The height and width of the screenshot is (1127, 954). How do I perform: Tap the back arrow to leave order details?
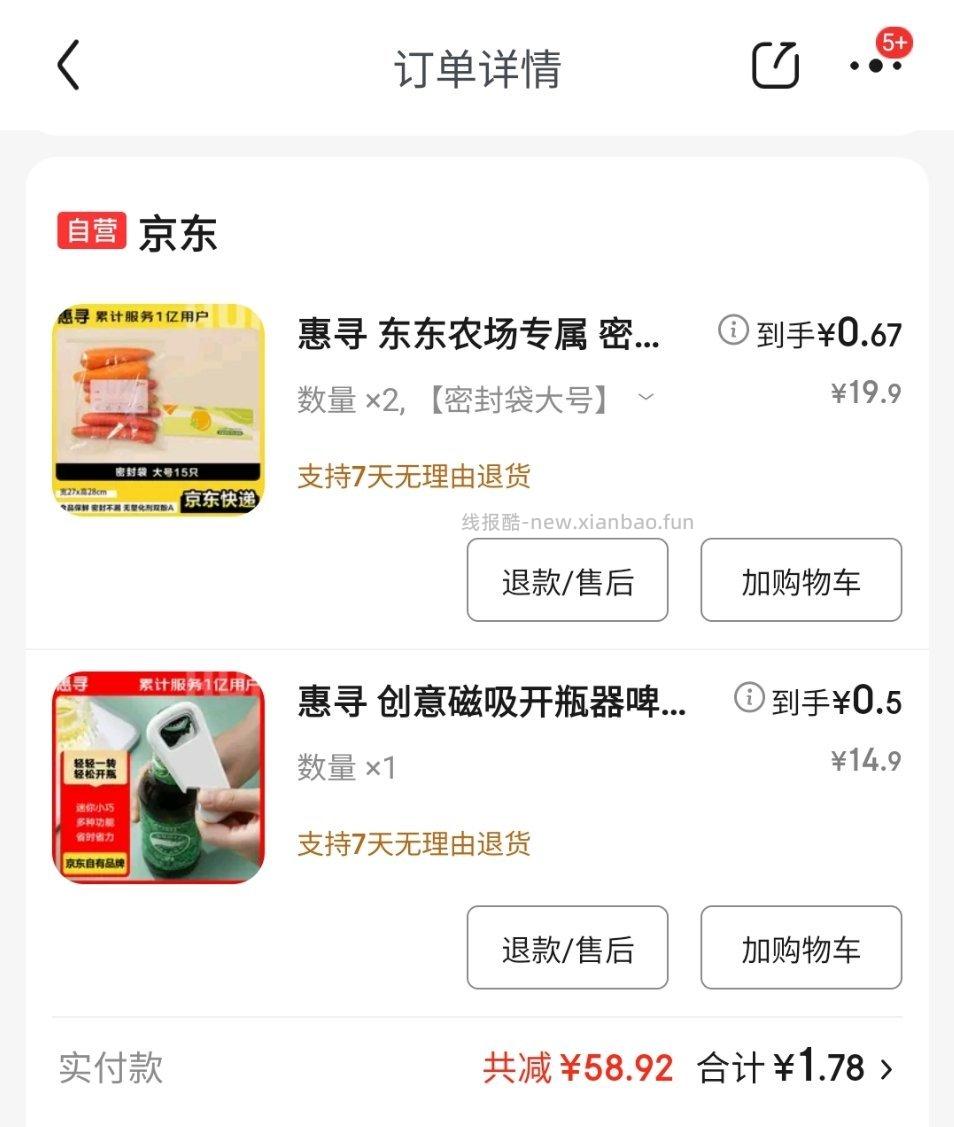66,66
